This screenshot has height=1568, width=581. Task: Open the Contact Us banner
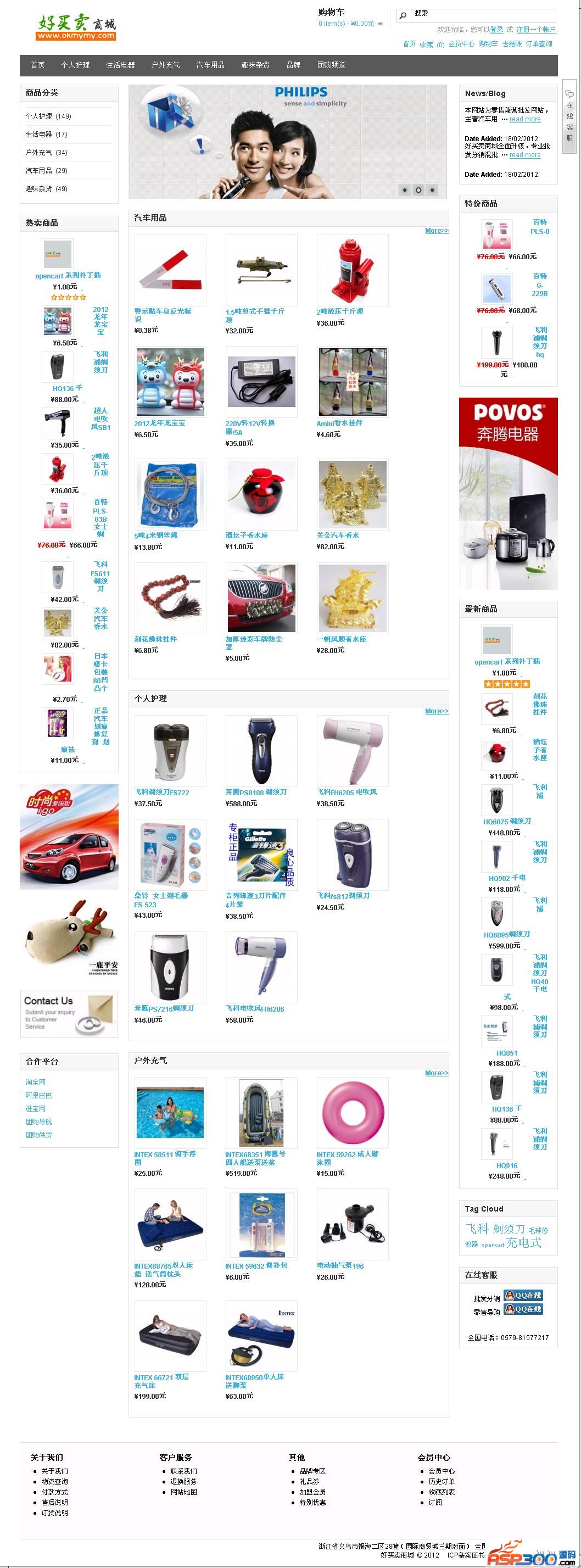pyautogui.click(x=69, y=1014)
